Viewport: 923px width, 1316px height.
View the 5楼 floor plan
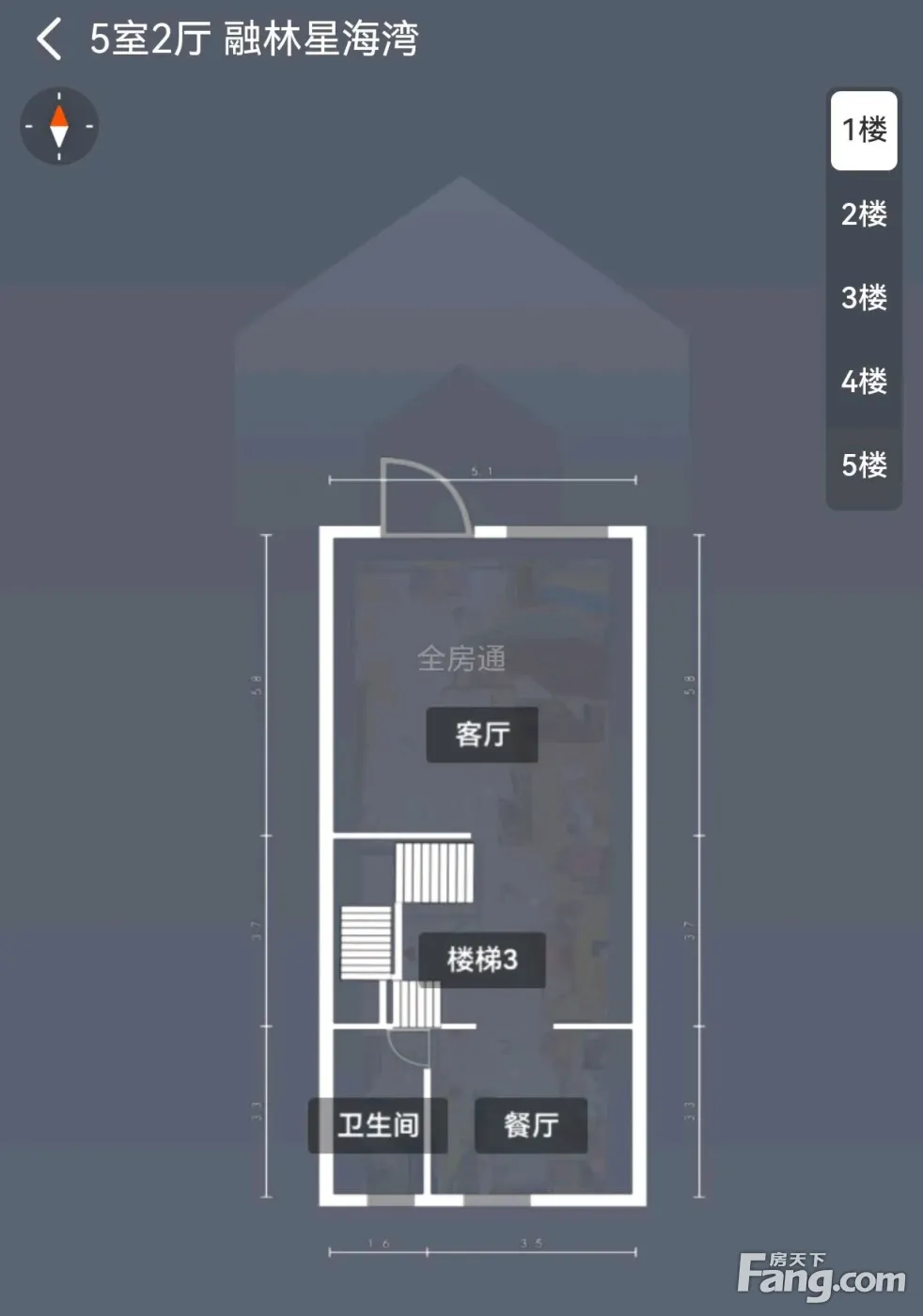(x=864, y=464)
